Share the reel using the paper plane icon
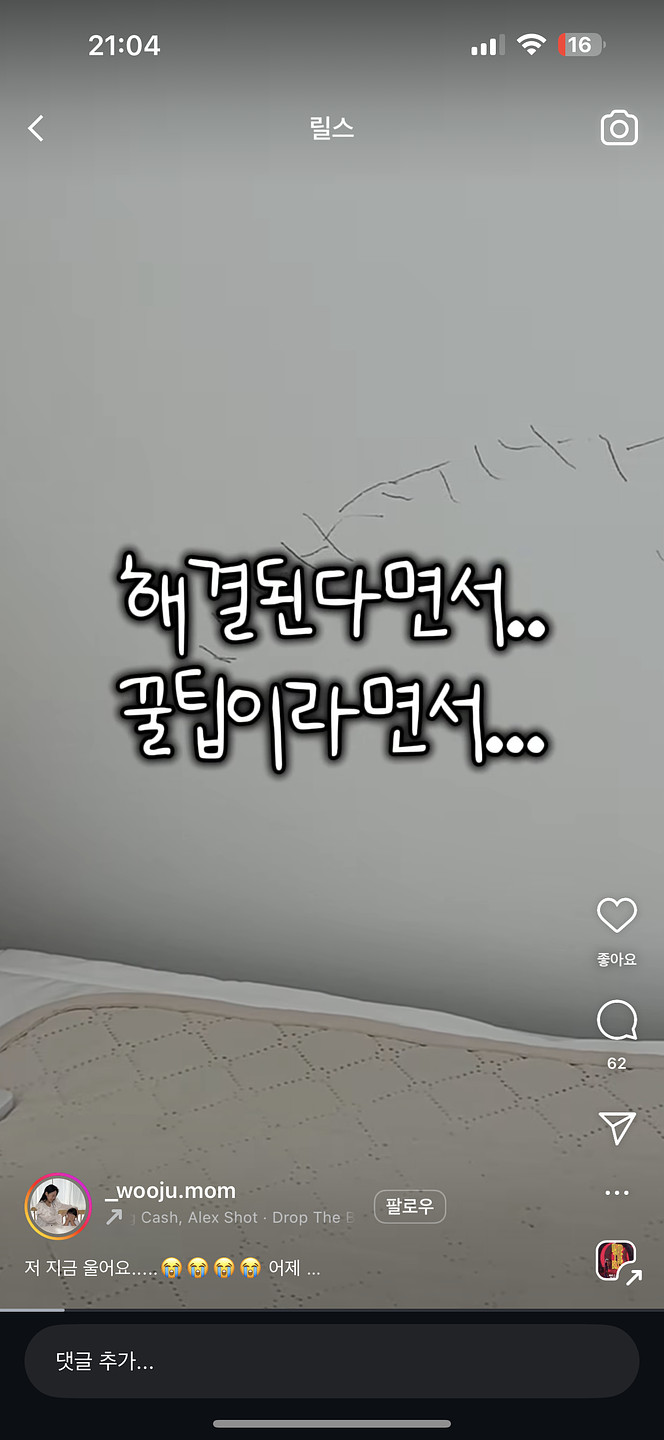 (617, 1128)
